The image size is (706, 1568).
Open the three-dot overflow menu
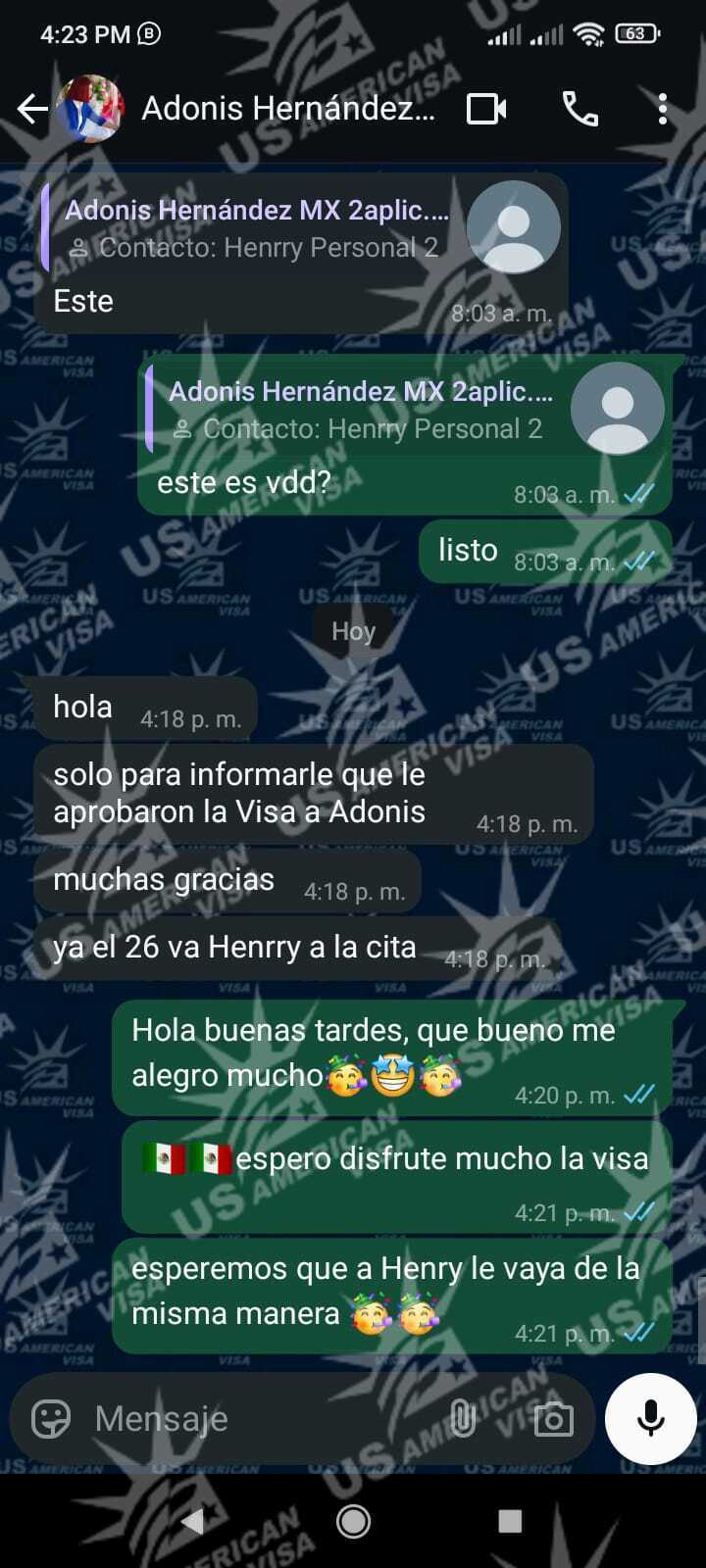(663, 109)
